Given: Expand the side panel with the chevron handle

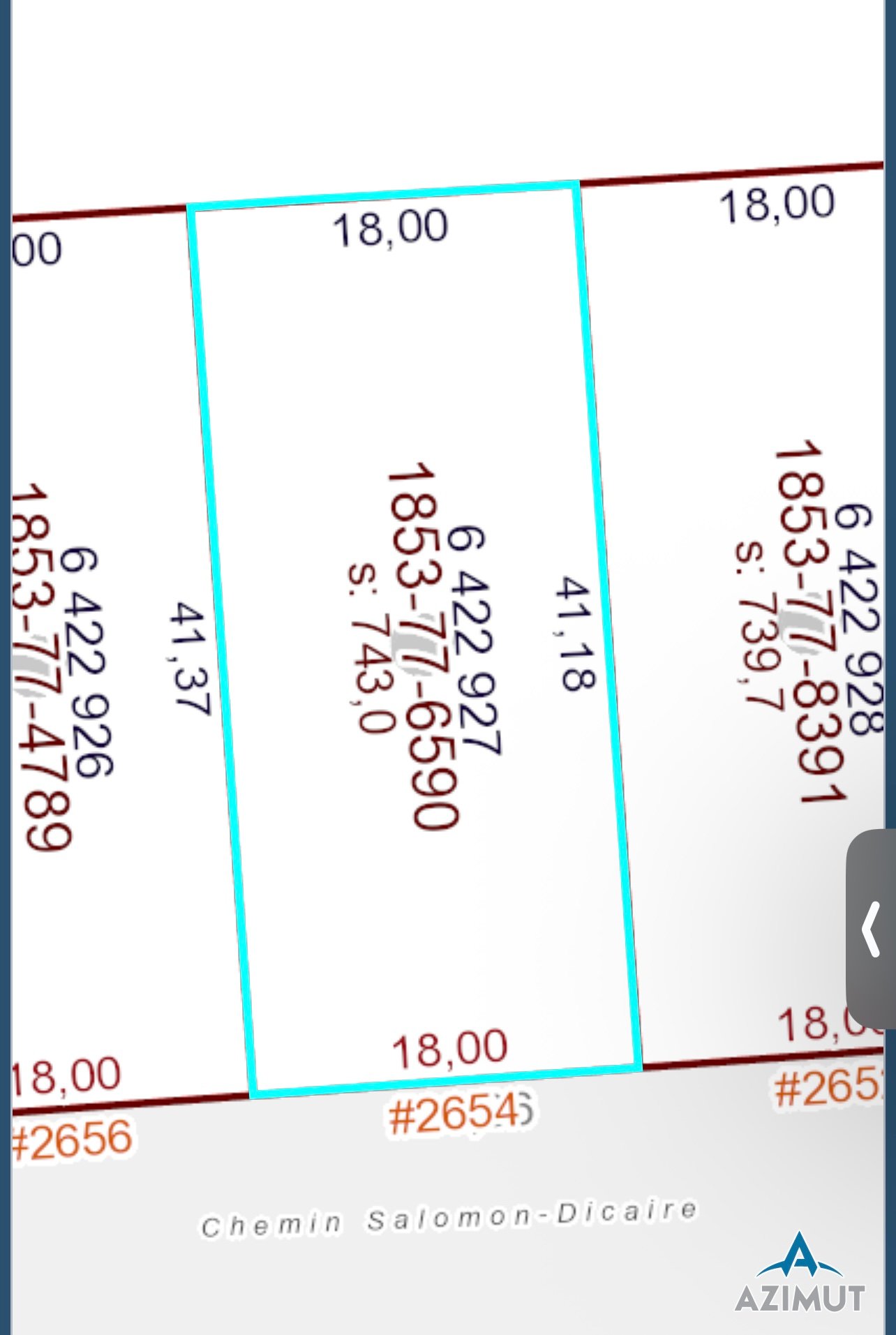Looking at the screenshot, I should pyautogui.click(x=872, y=929).
